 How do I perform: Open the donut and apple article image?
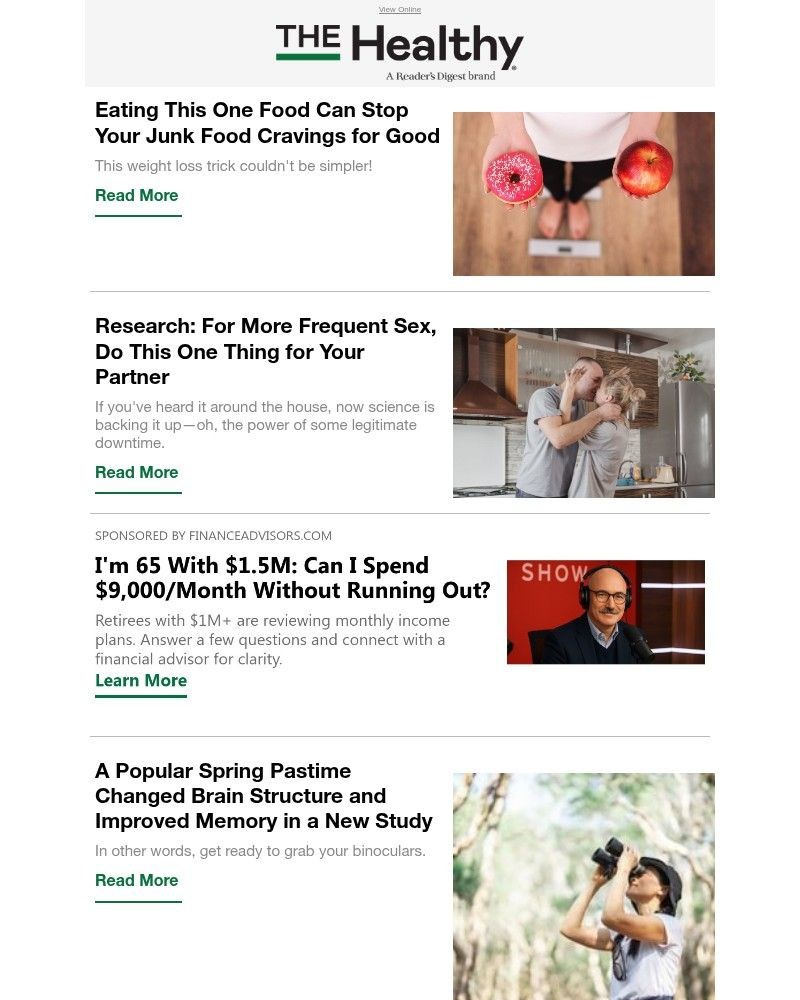[583, 193]
